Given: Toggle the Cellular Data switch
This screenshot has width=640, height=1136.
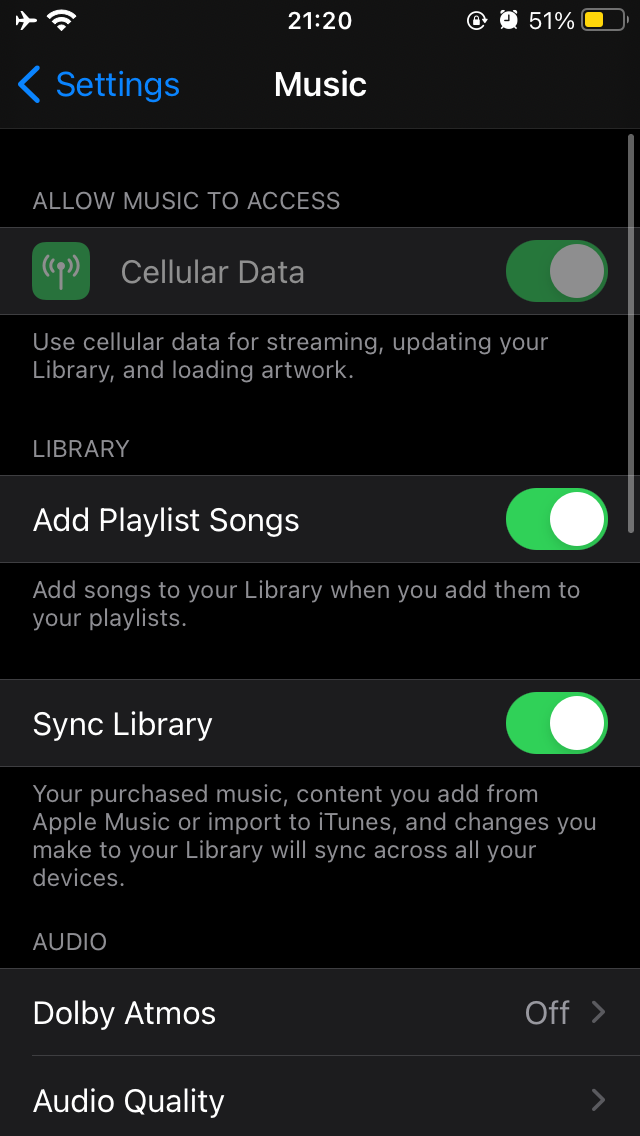Looking at the screenshot, I should click(556, 271).
